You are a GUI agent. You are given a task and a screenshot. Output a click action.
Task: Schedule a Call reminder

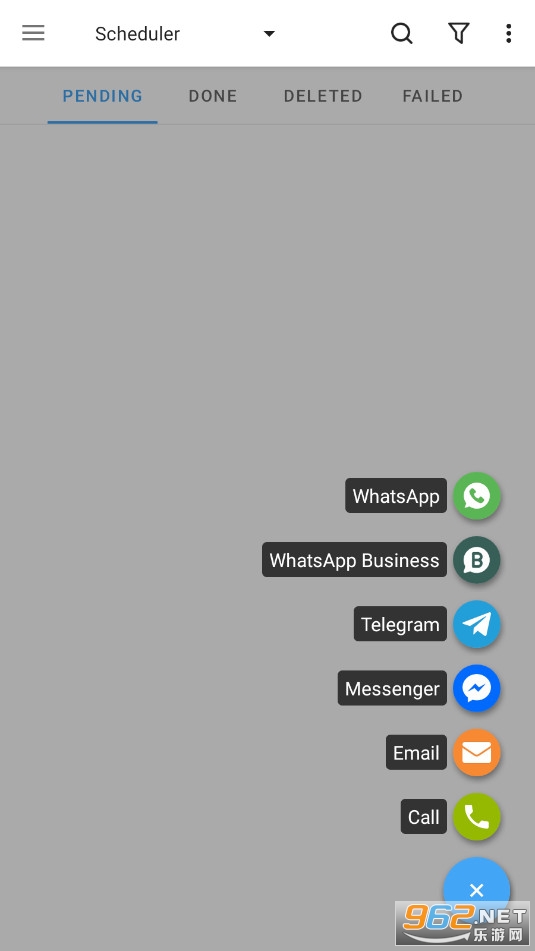477,817
